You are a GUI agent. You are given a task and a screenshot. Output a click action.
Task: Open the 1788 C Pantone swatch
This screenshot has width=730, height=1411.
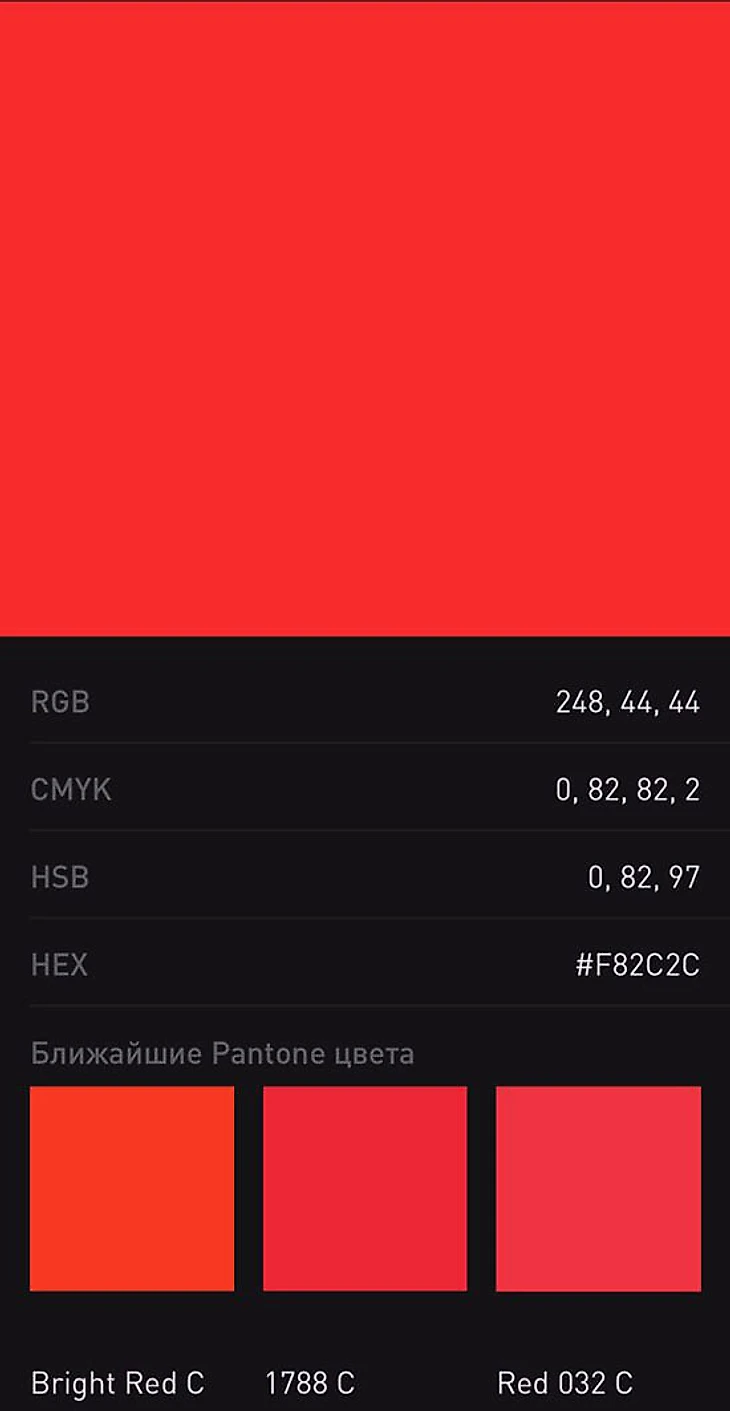point(365,1188)
